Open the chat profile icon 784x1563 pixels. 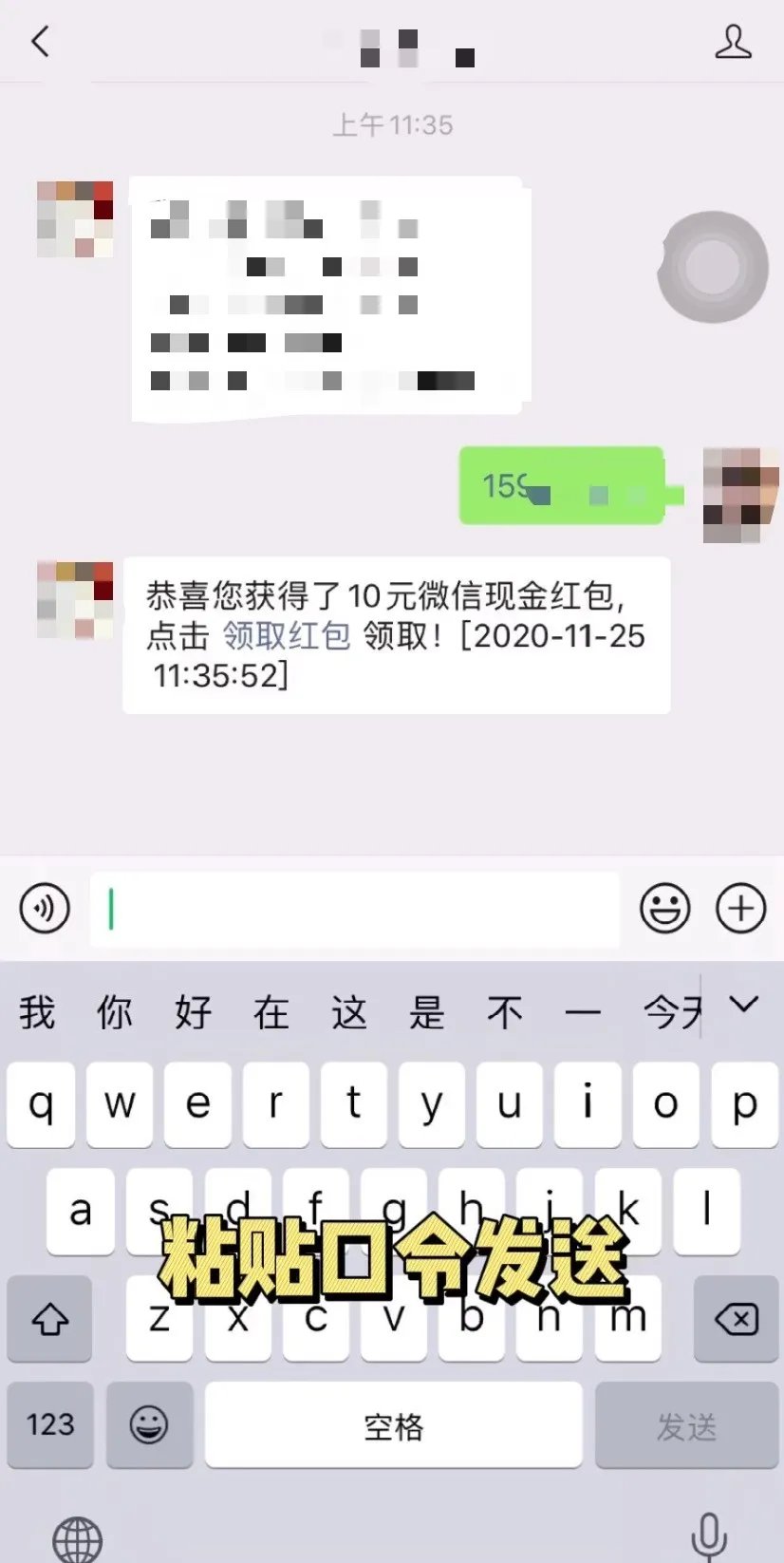coord(733,43)
